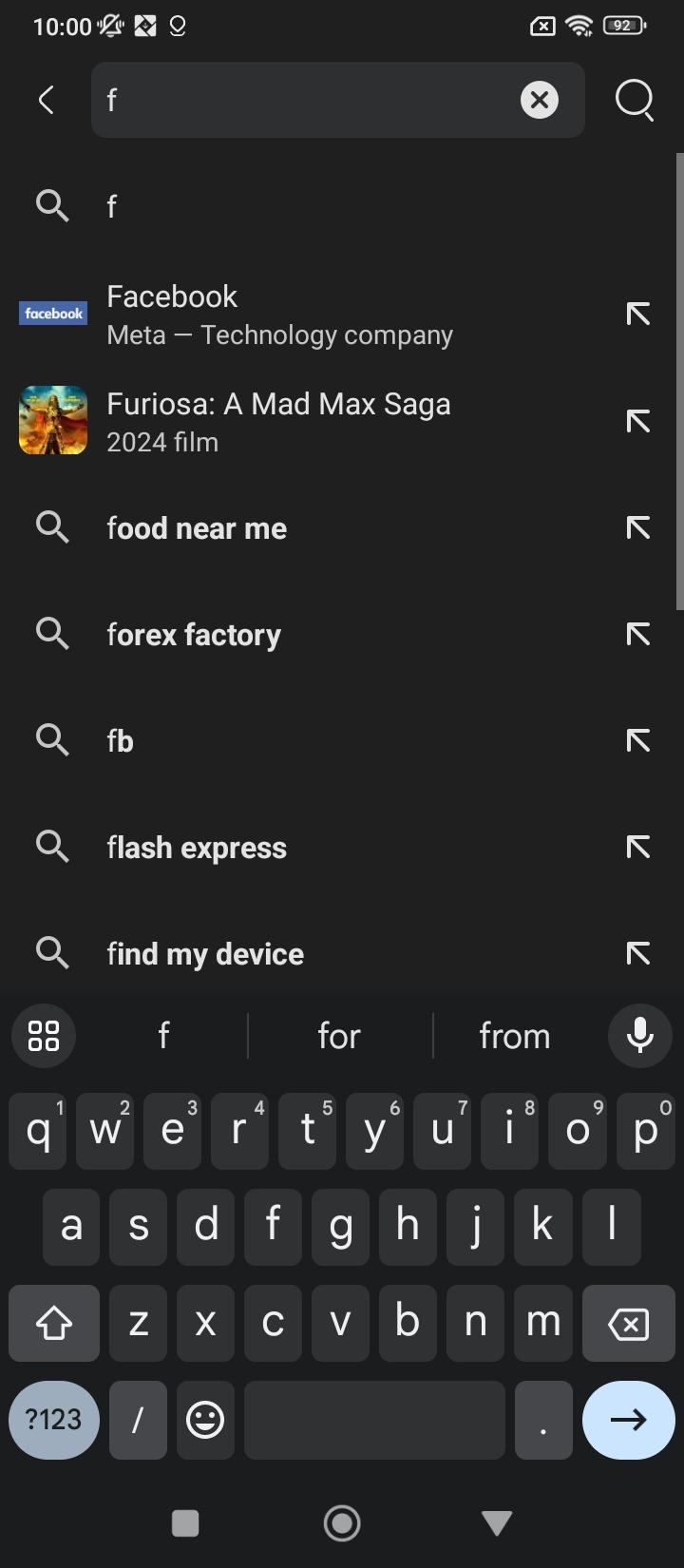Go back from the search screen
684x1568 pixels.
tap(46, 100)
